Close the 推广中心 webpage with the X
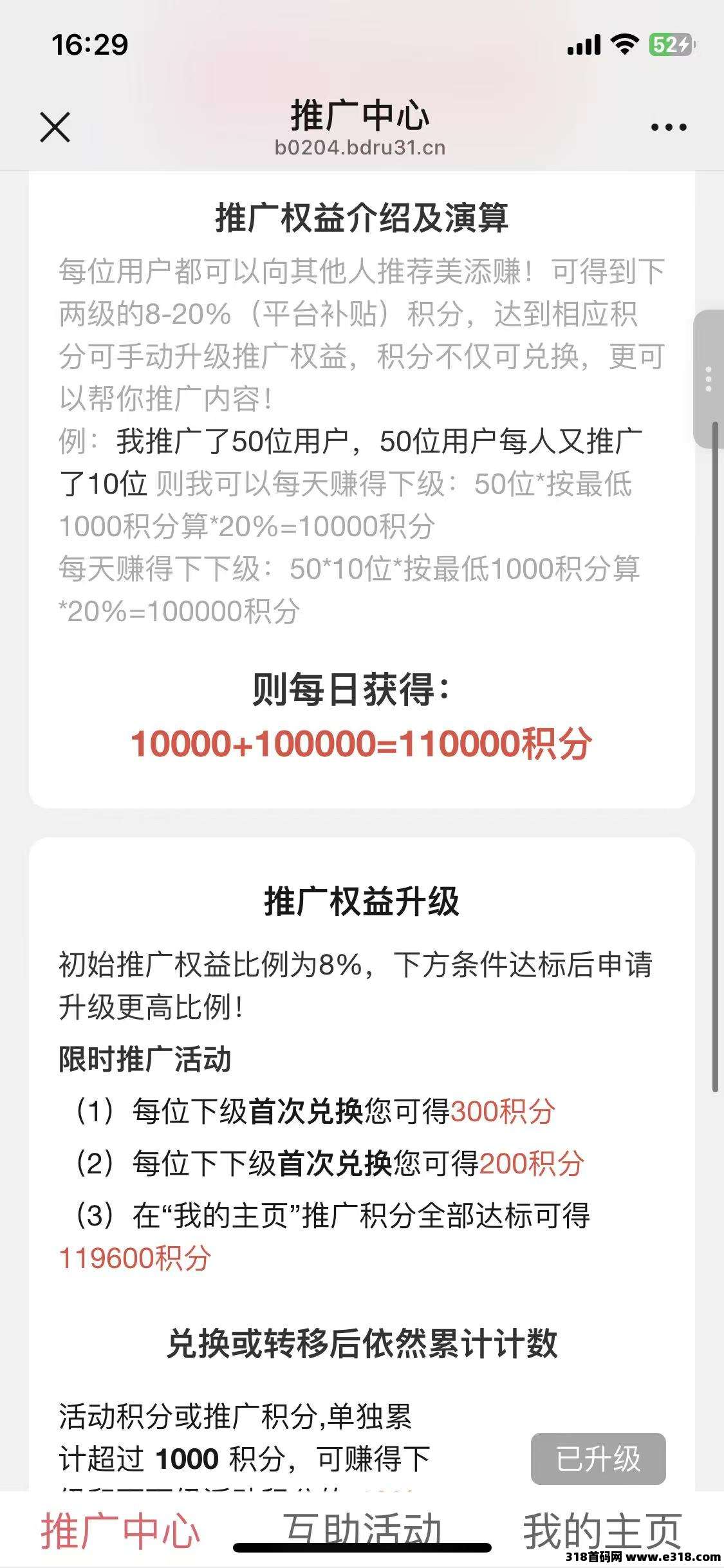724x1568 pixels. 55,127
